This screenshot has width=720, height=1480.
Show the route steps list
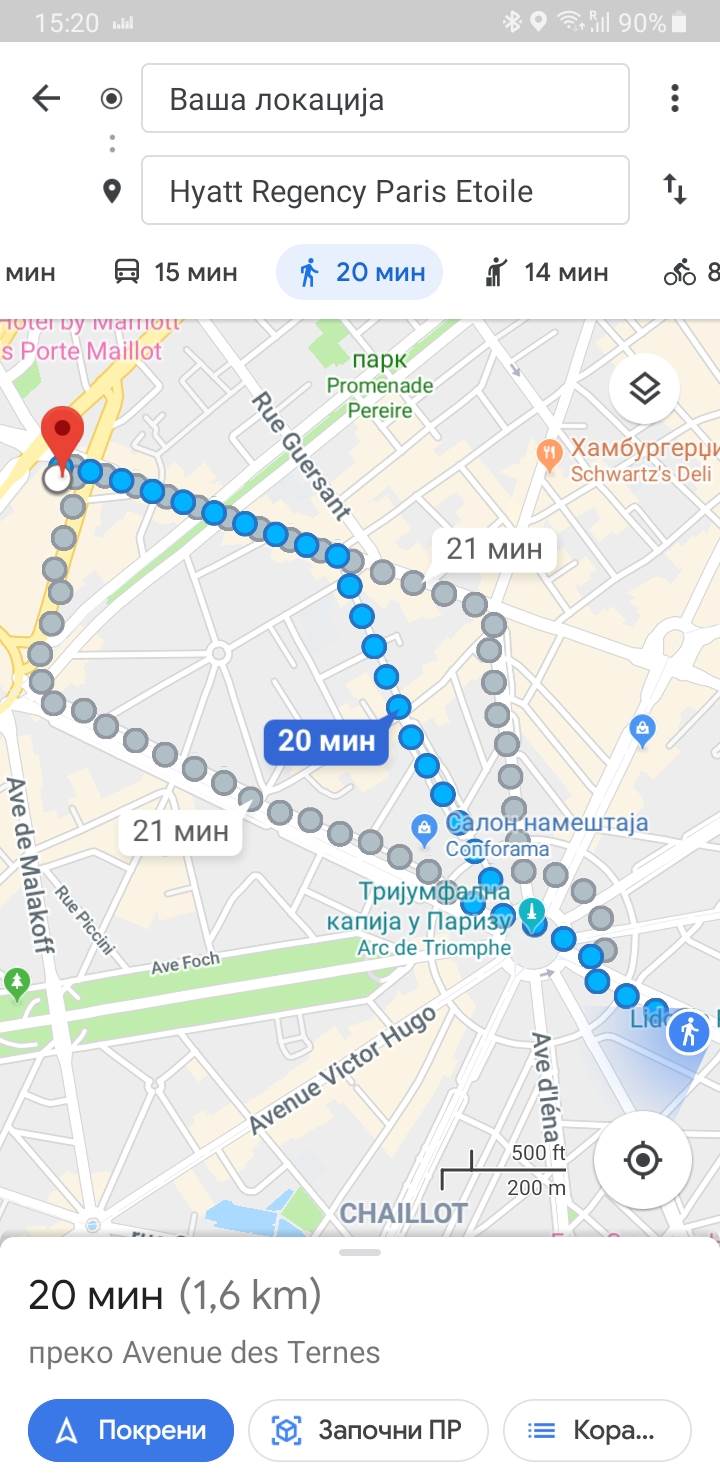click(596, 1431)
